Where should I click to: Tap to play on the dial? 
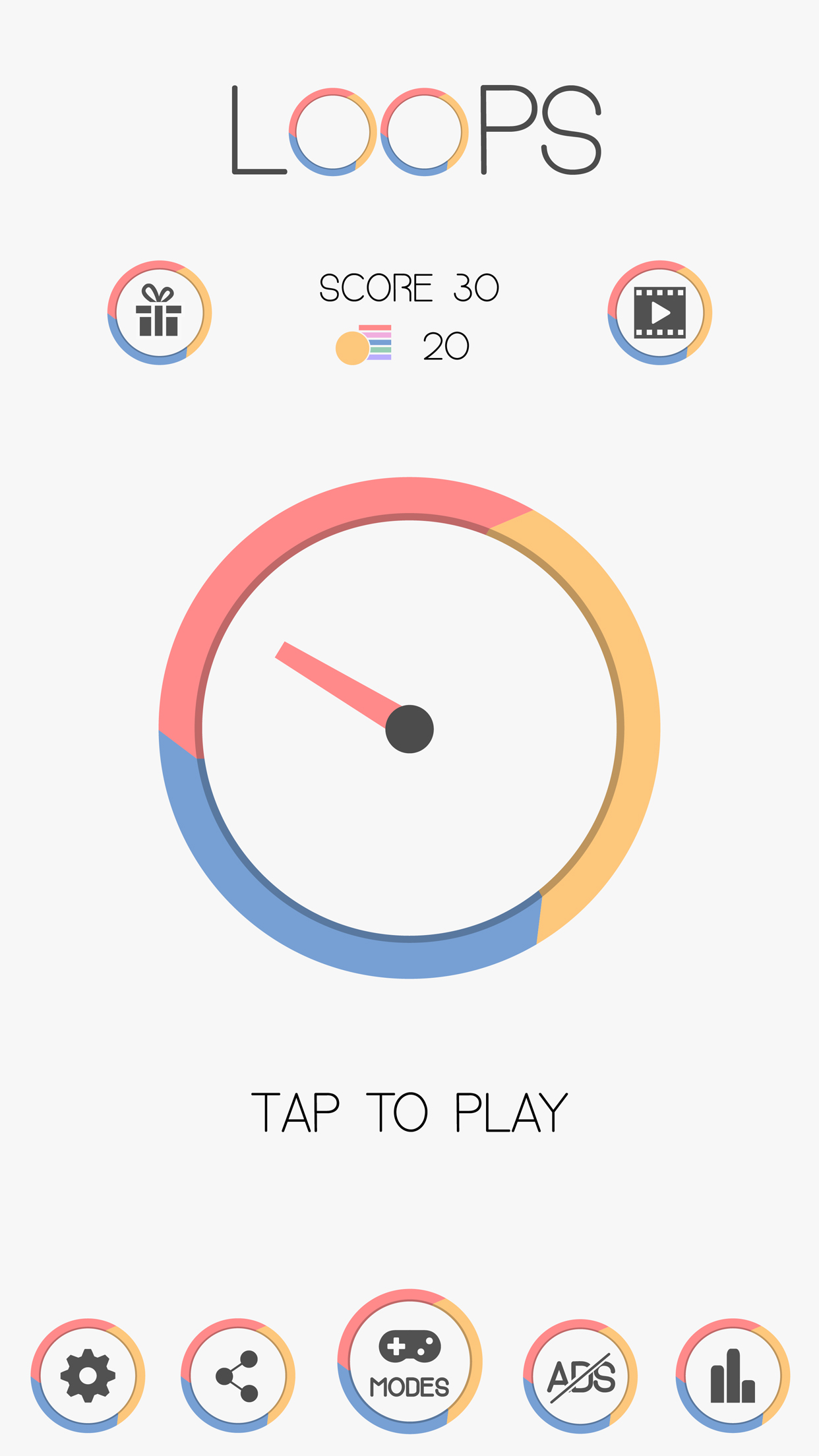coord(409,727)
